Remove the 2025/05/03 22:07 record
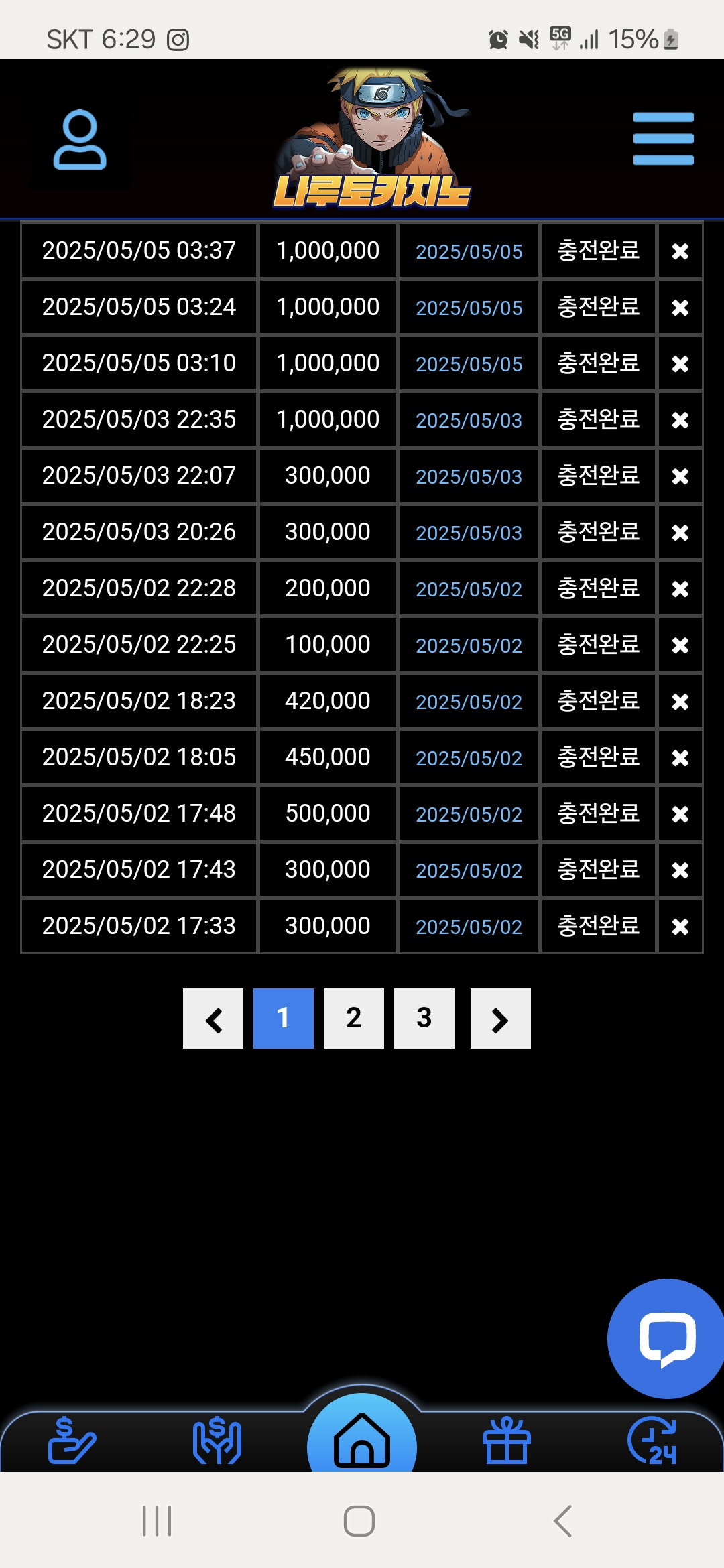This screenshot has width=724, height=1568. pyautogui.click(x=680, y=476)
